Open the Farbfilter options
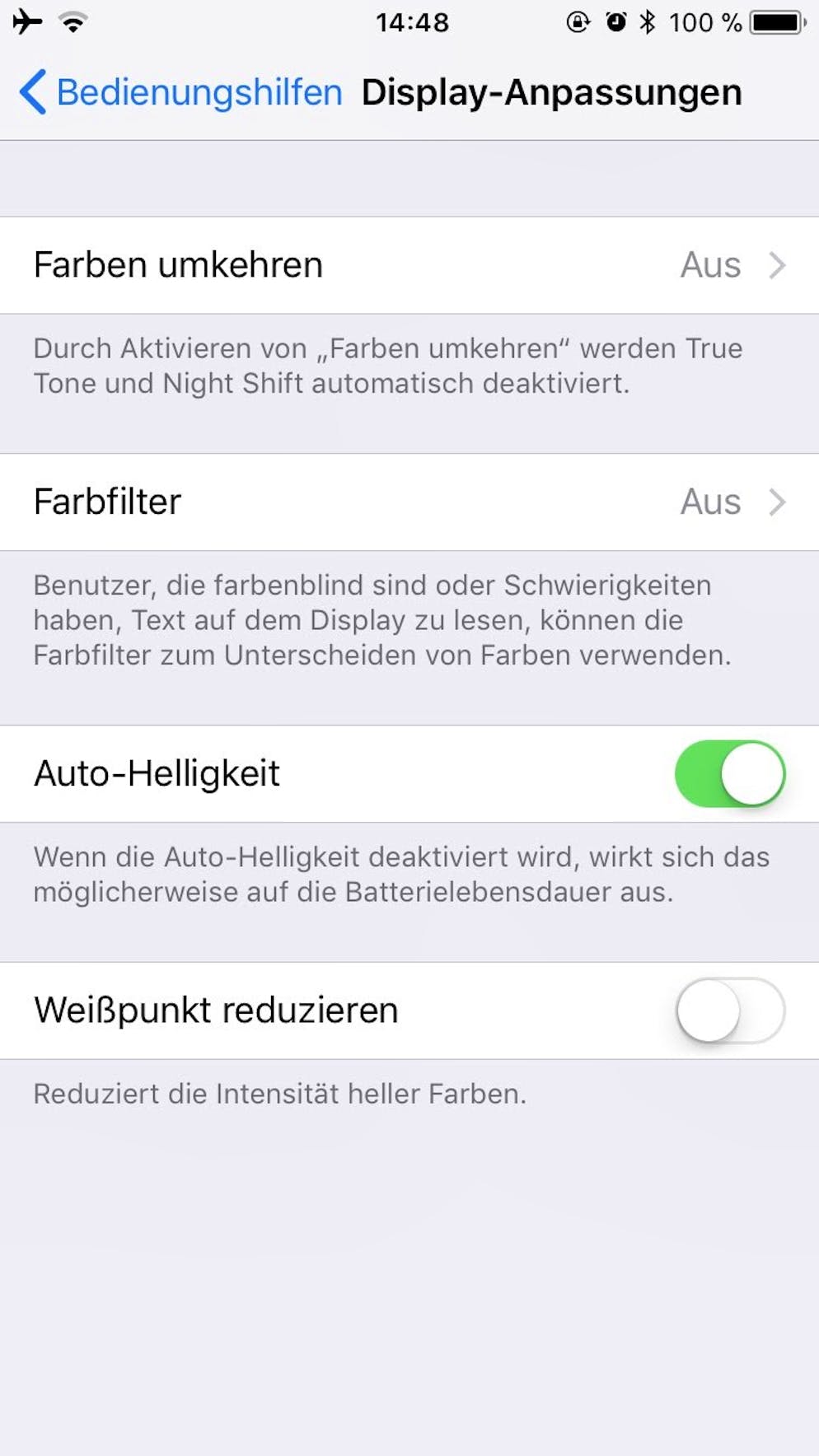 coord(409,502)
